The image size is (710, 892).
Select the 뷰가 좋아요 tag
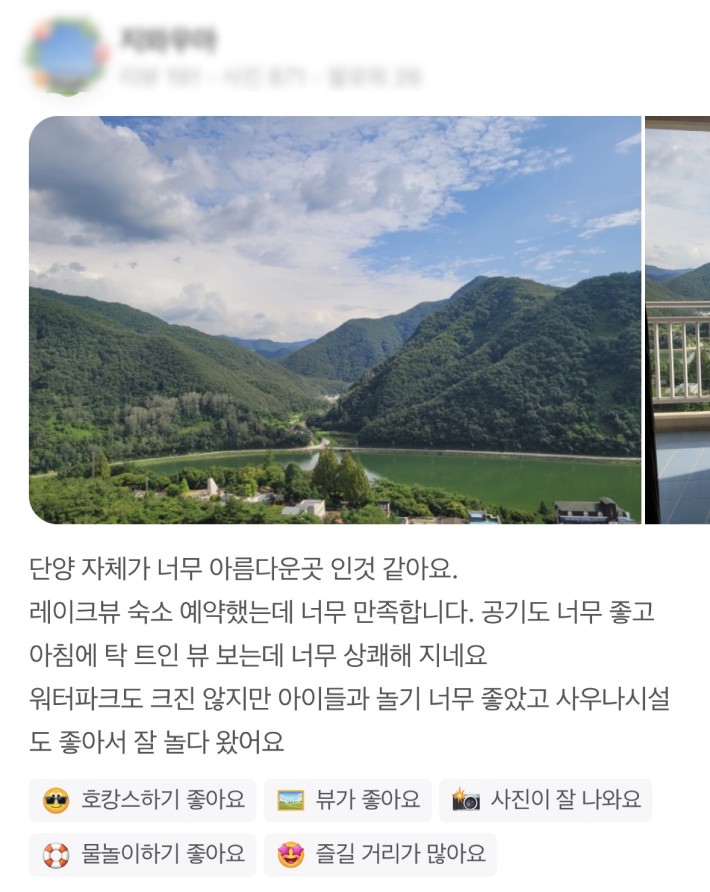point(348,800)
